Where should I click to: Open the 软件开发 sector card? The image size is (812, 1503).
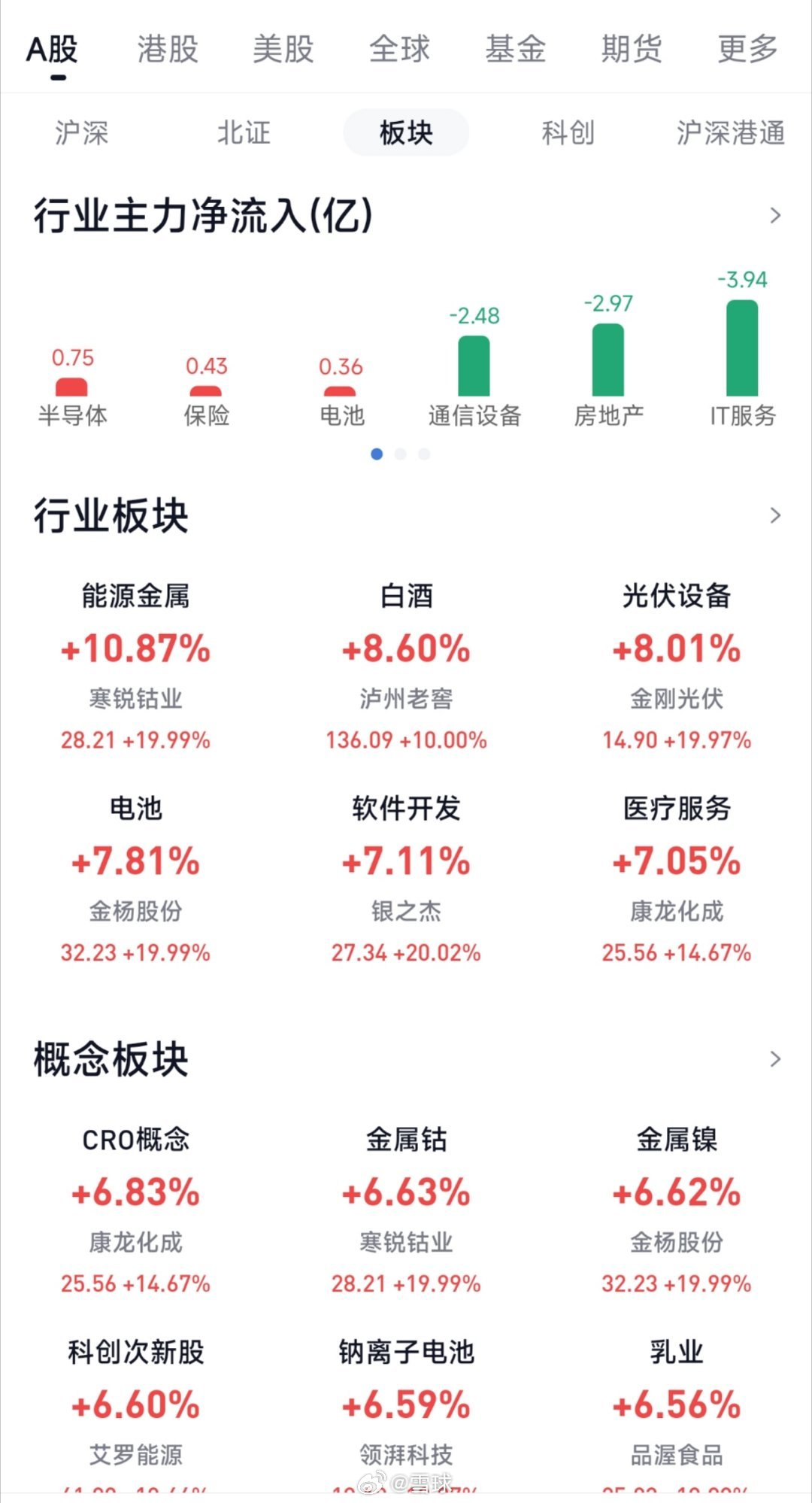coord(406,879)
